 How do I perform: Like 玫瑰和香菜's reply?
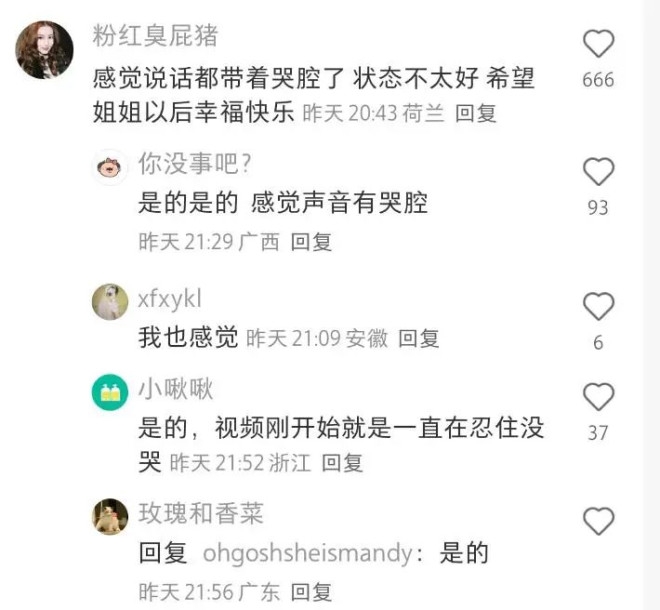[x=598, y=521]
